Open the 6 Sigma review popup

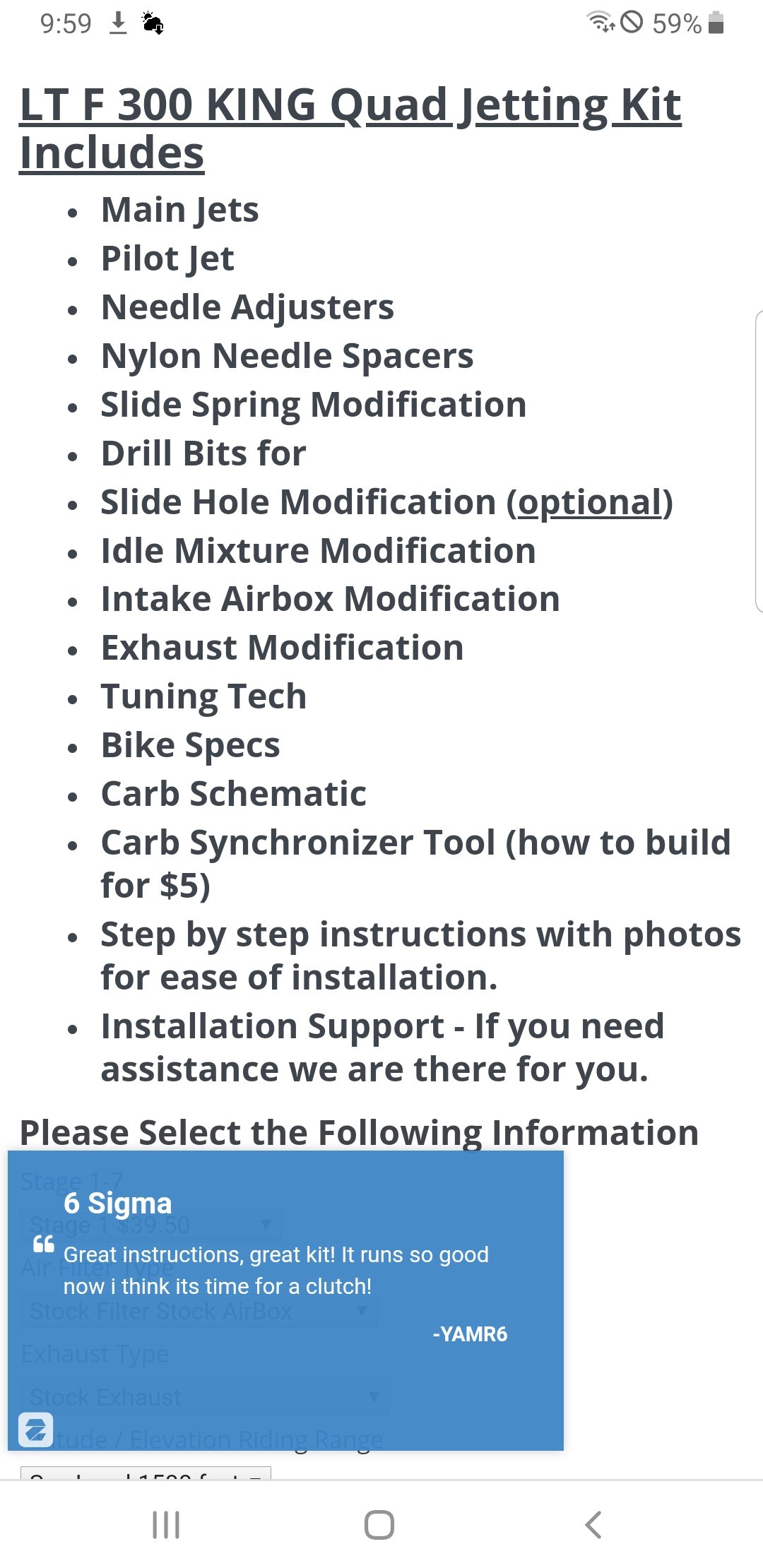285,1300
